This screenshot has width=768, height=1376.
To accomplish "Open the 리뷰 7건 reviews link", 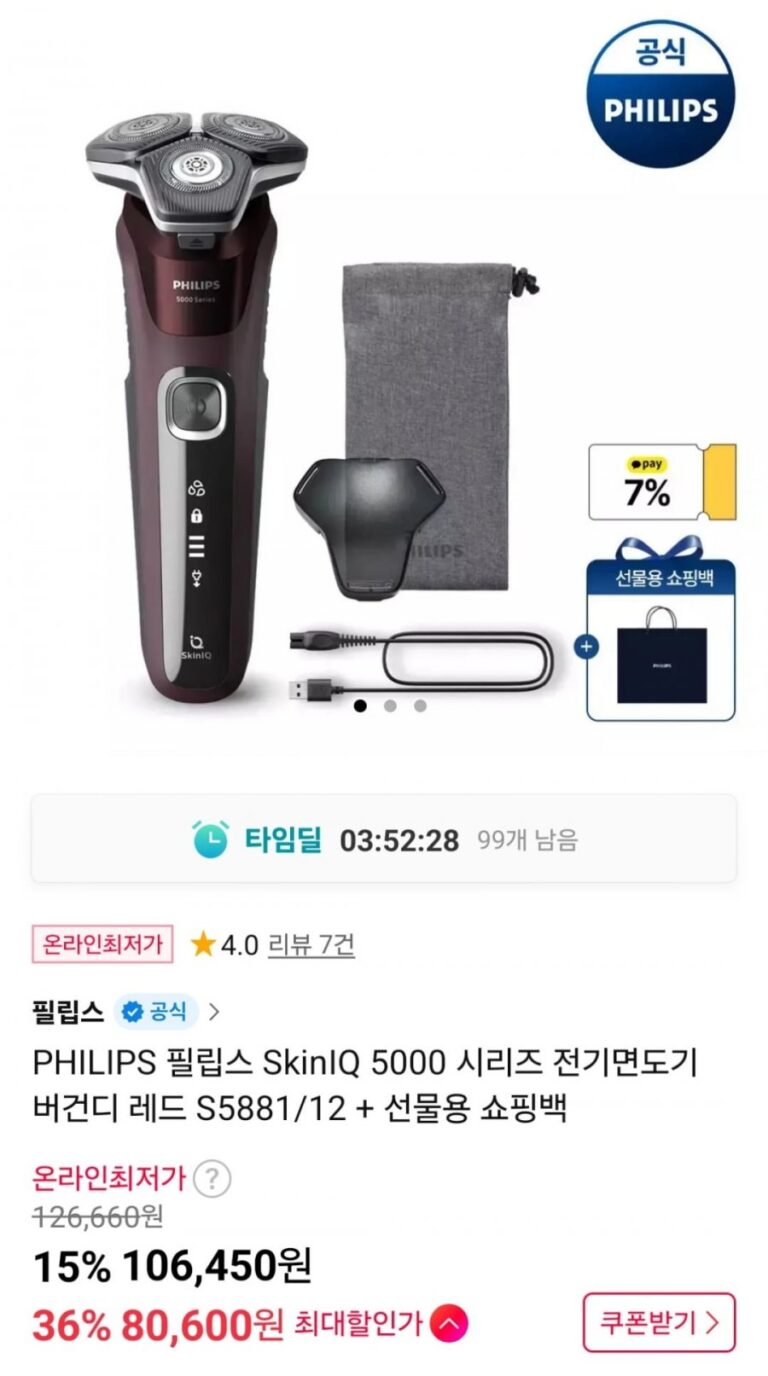I will point(311,944).
